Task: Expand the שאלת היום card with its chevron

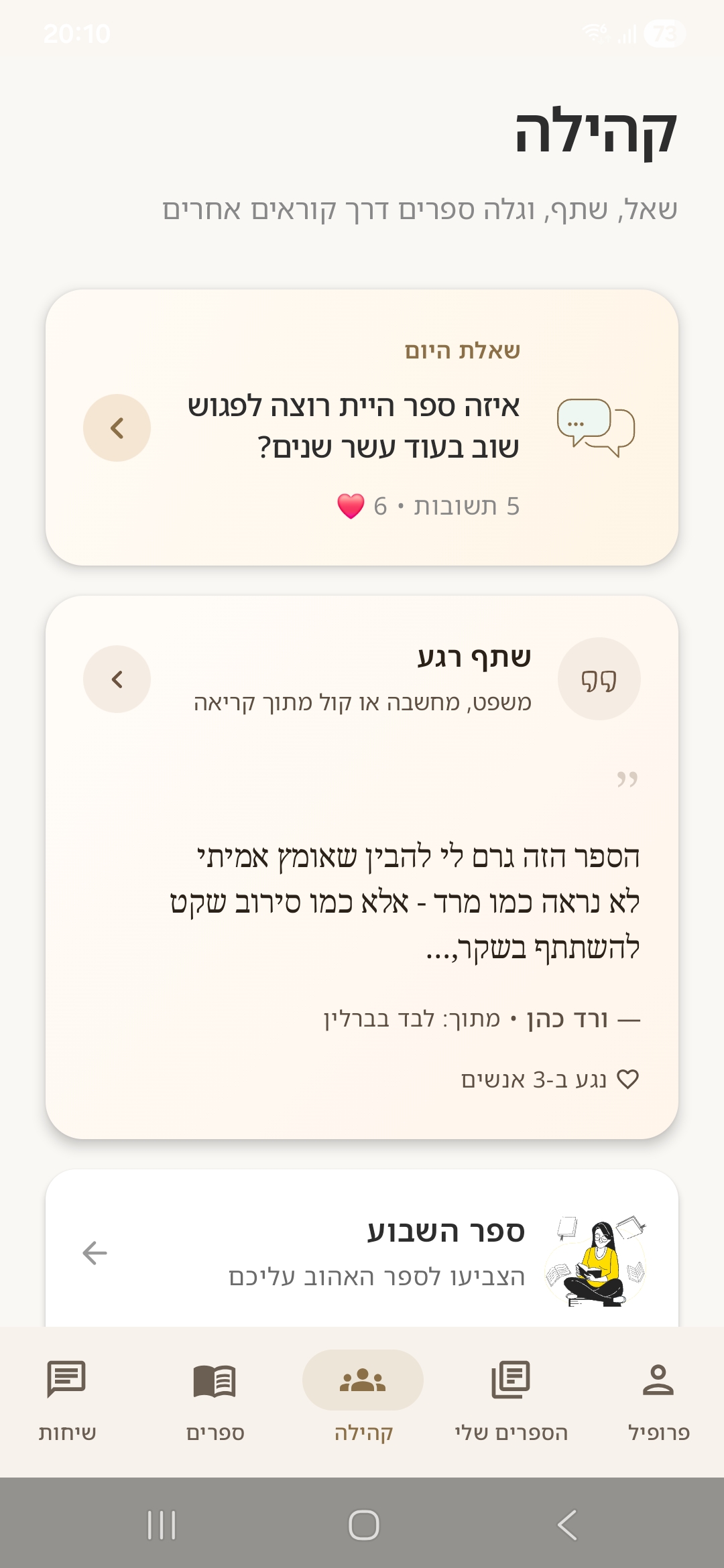Action: click(x=117, y=427)
